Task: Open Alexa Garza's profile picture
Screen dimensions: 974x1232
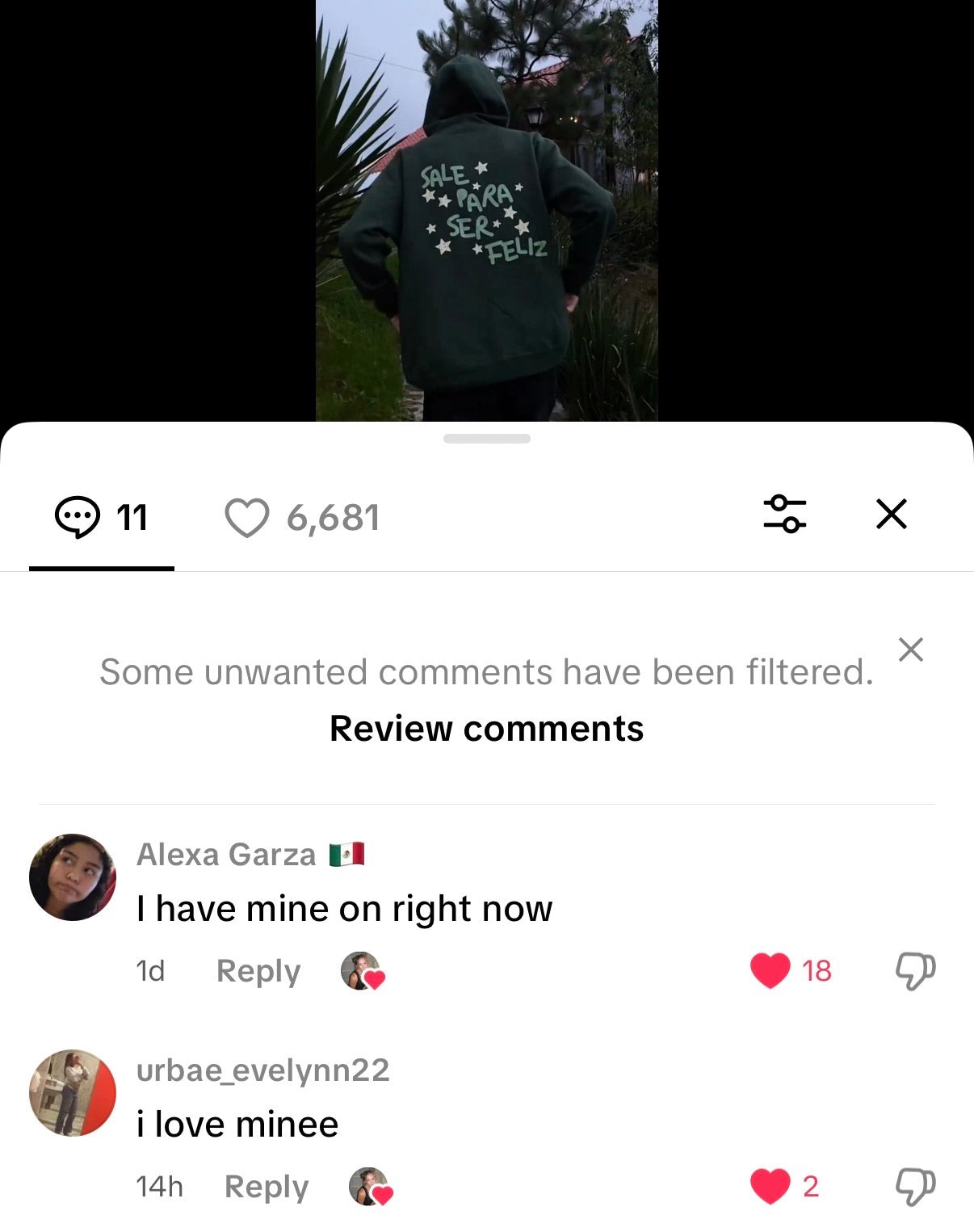Action: 73,877
